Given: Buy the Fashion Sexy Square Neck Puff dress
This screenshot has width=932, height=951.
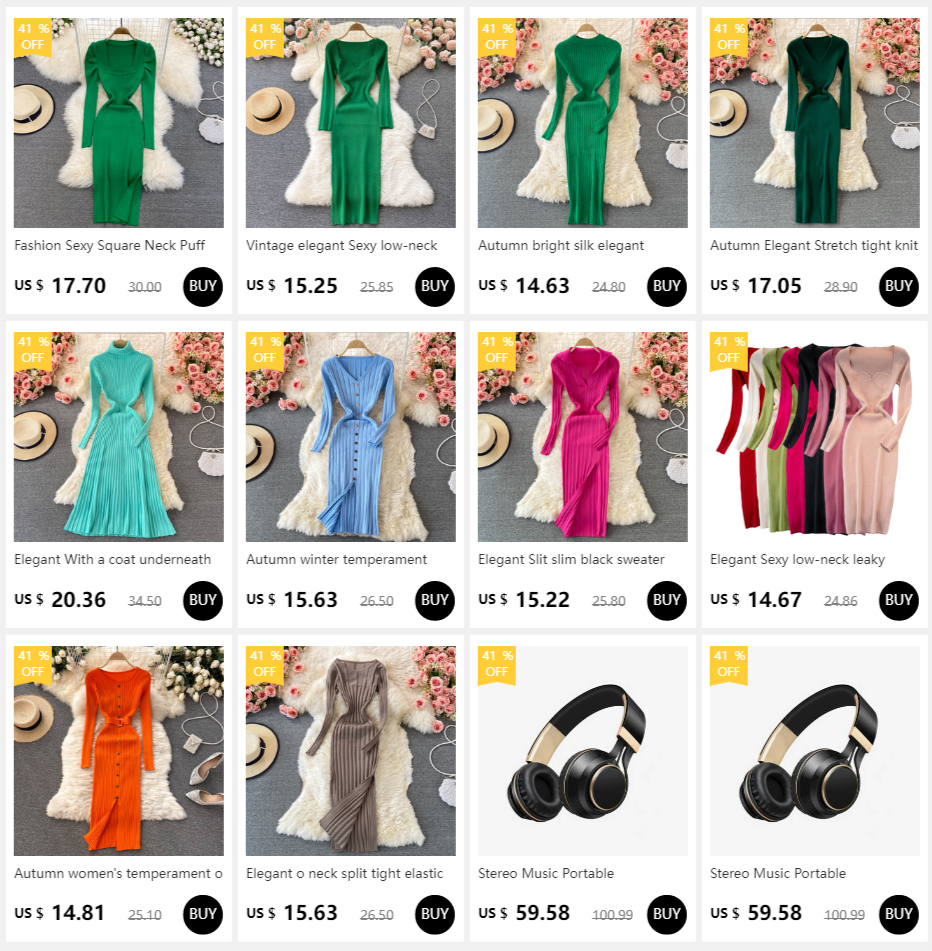Looking at the screenshot, I should [x=203, y=286].
